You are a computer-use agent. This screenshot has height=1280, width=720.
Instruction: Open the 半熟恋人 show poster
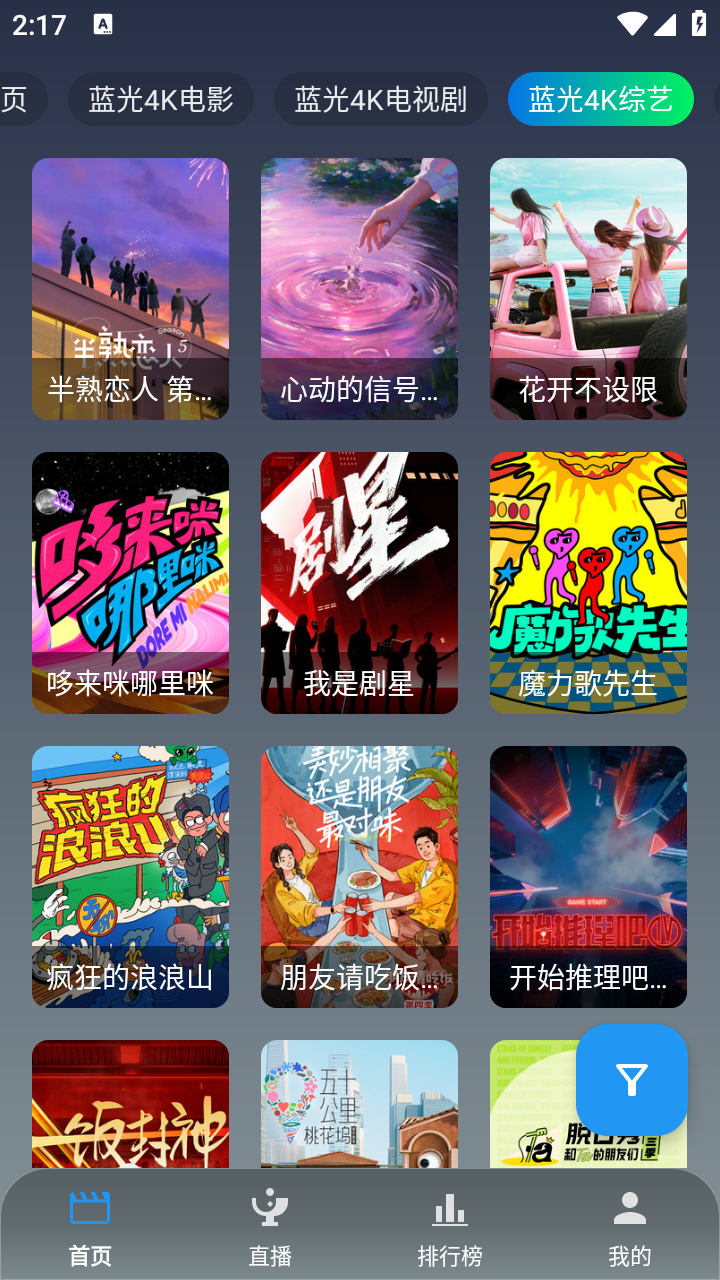click(130, 288)
